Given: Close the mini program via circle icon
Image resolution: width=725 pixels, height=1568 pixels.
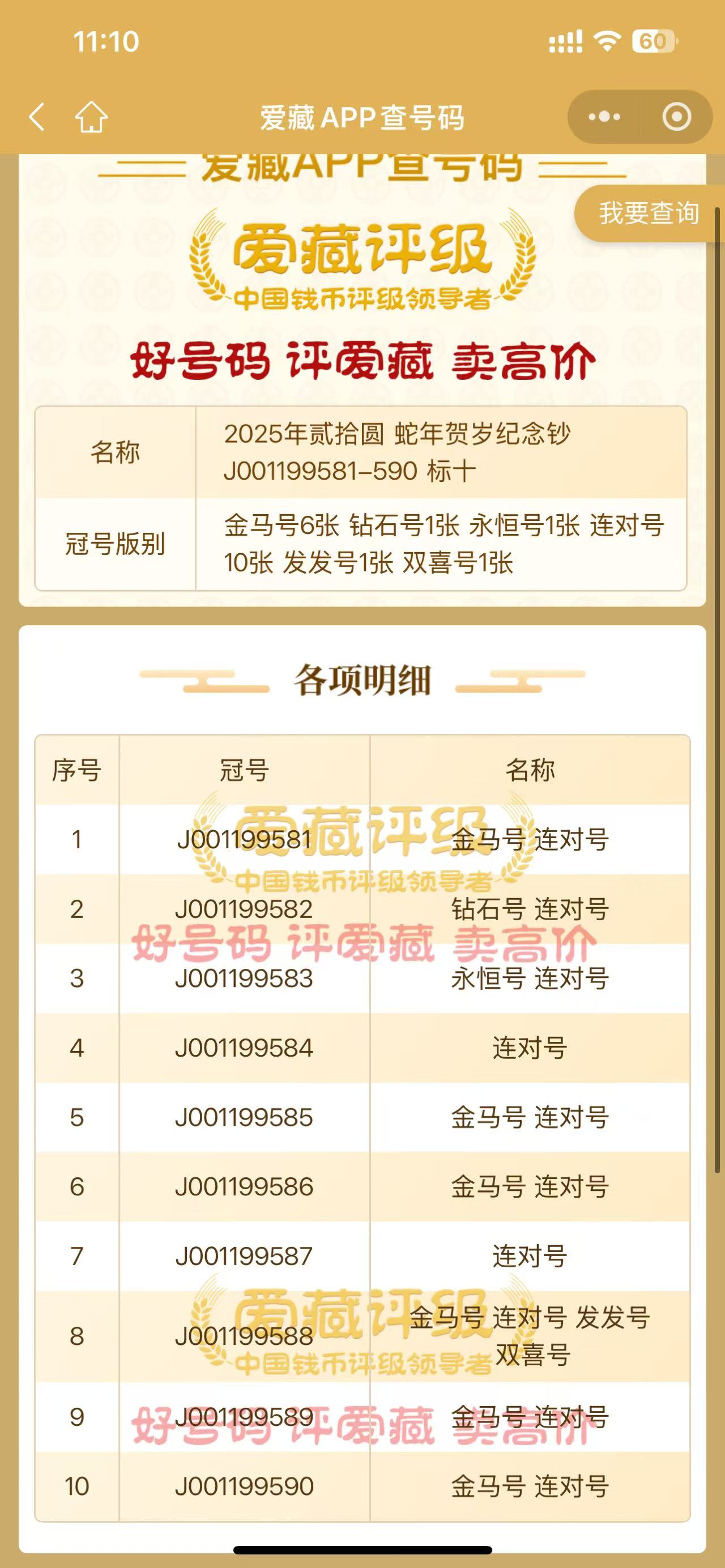Looking at the screenshot, I should 676,117.
